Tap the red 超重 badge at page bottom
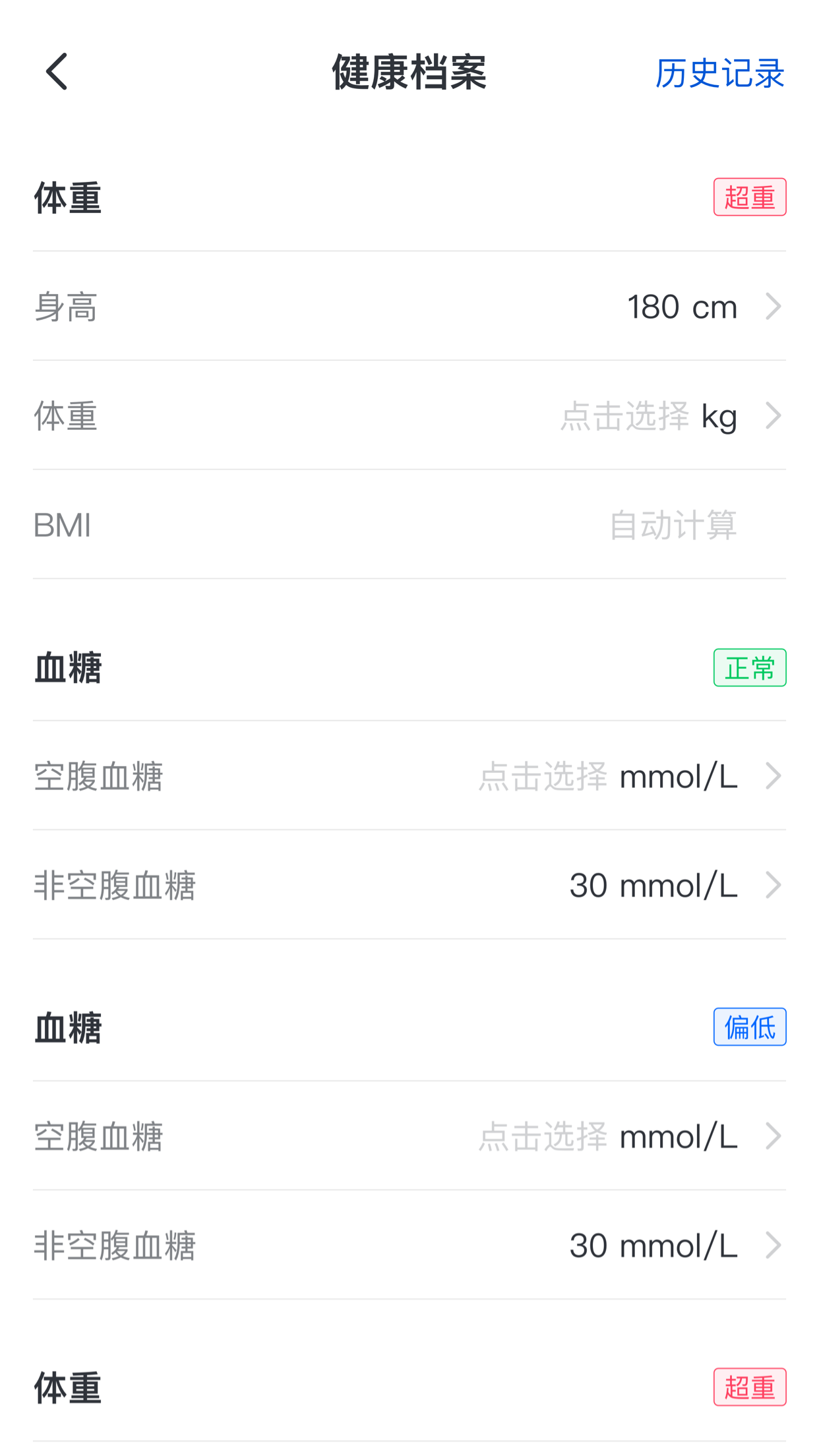This screenshot has width=819, height=1456. [749, 1384]
